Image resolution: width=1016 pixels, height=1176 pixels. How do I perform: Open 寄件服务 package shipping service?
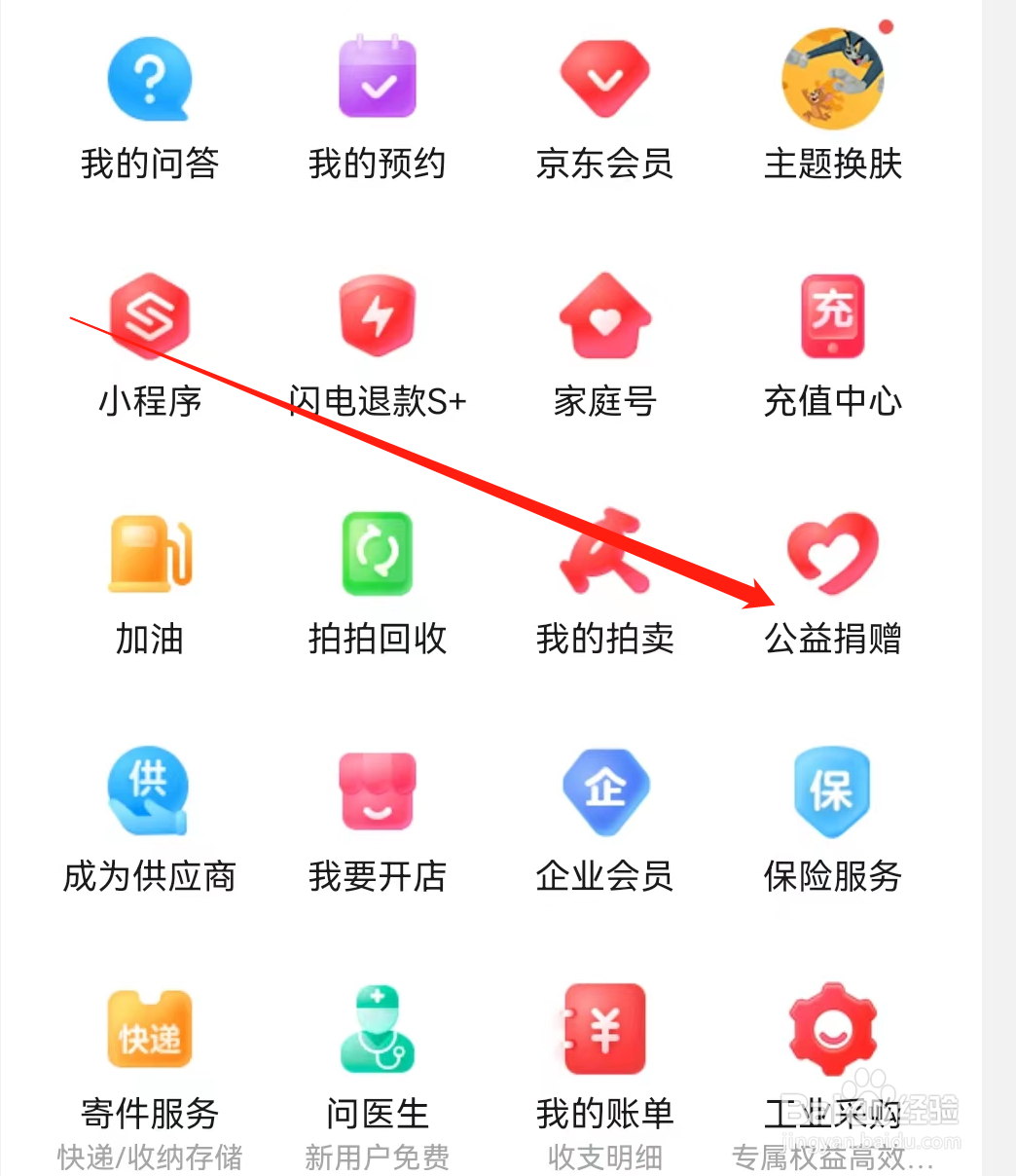149,1061
